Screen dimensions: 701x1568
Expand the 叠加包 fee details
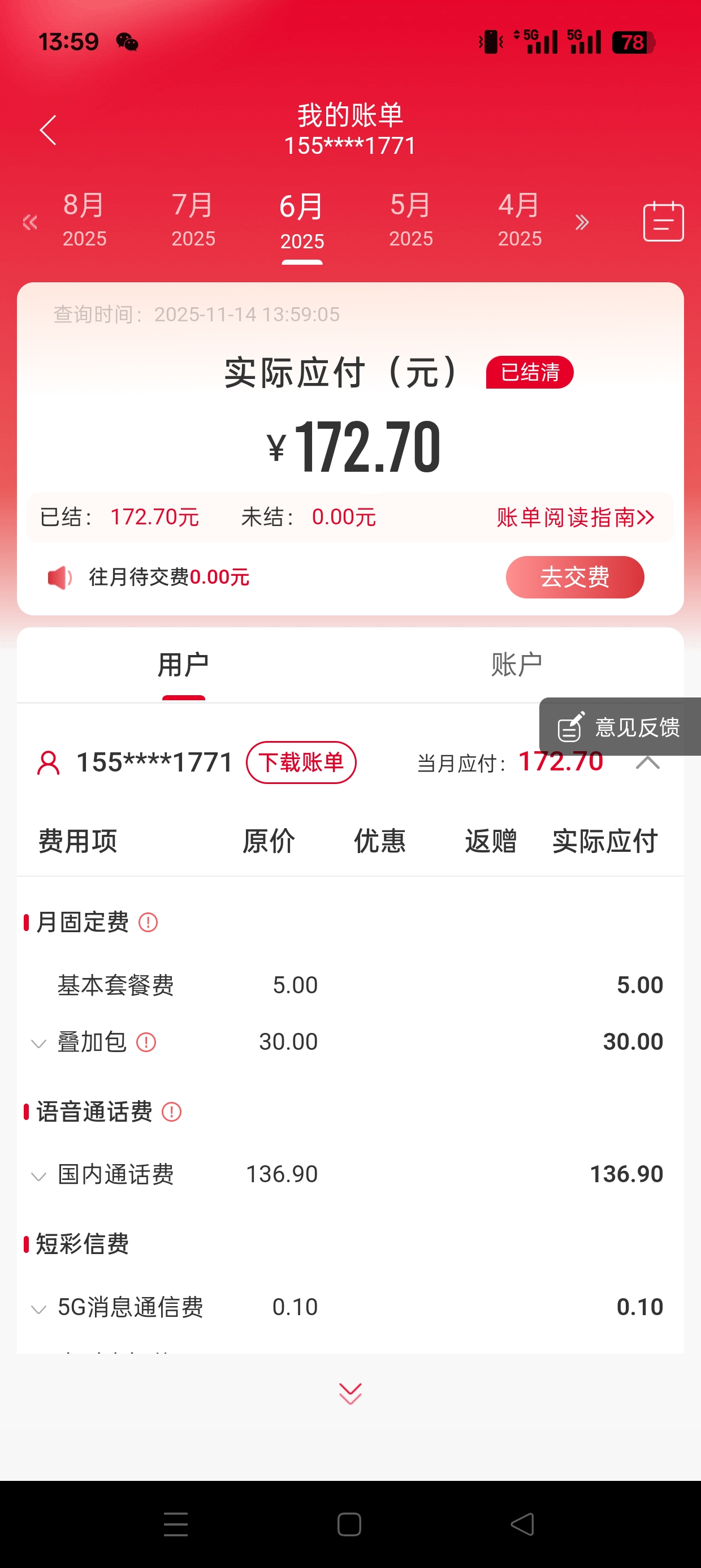pyautogui.click(x=39, y=1043)
